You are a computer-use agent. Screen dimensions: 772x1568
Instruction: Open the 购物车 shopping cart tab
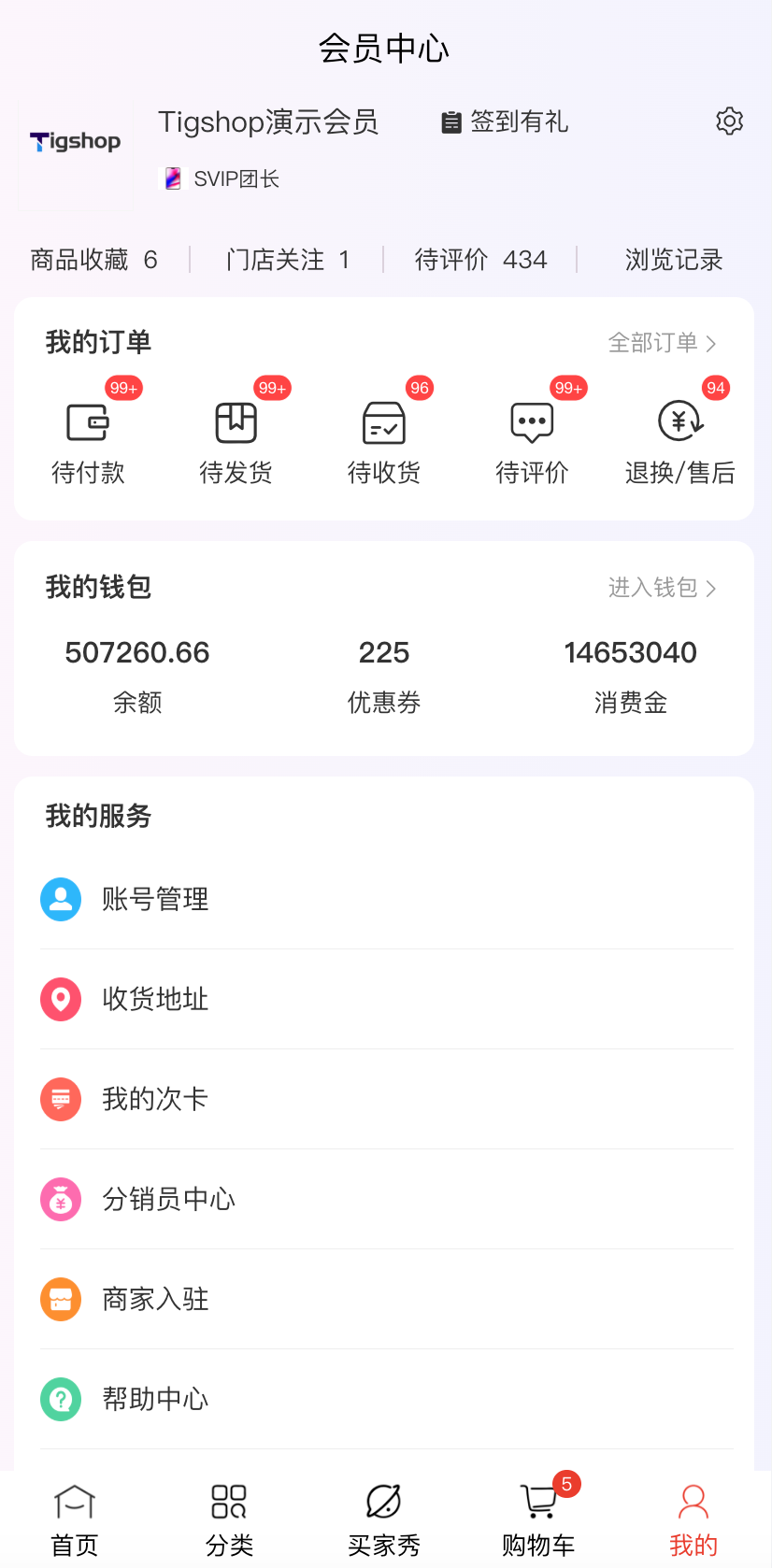coord(538,1519)
